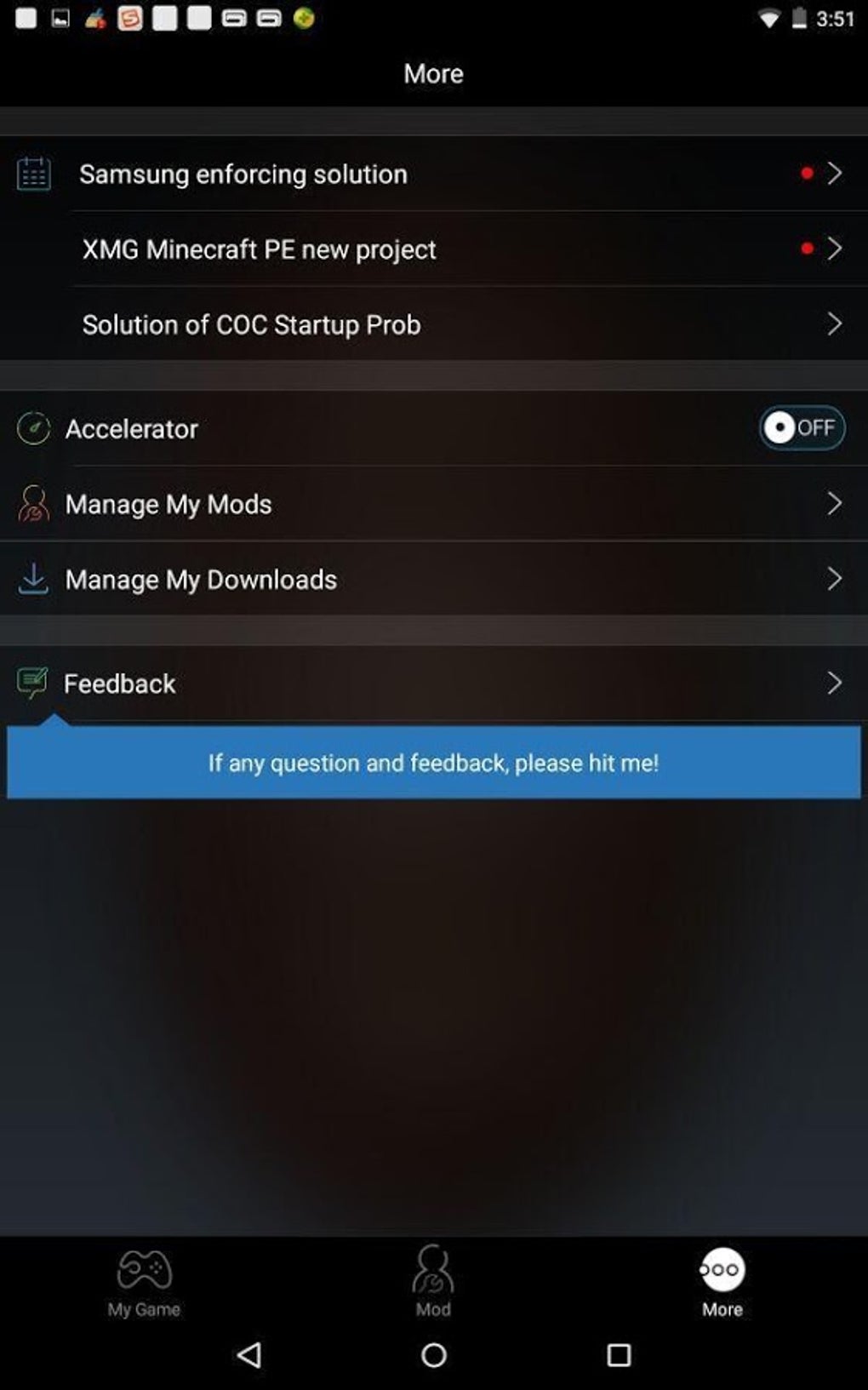Viewport: 868px width, 1390px height.
Task: Switch to the My Game tab
Action: tap(144, 1283)
